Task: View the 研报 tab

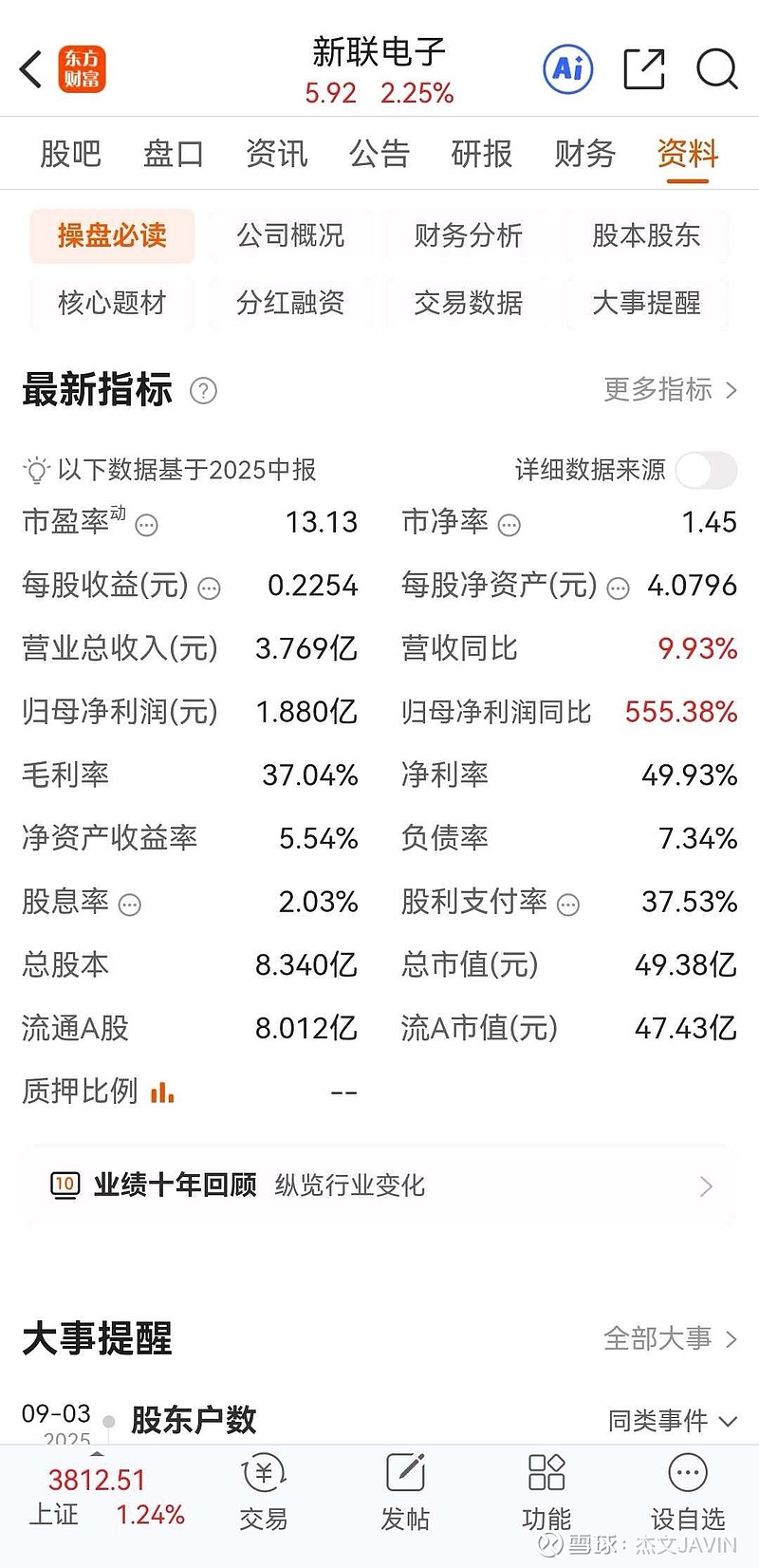Action: [482, 154]
